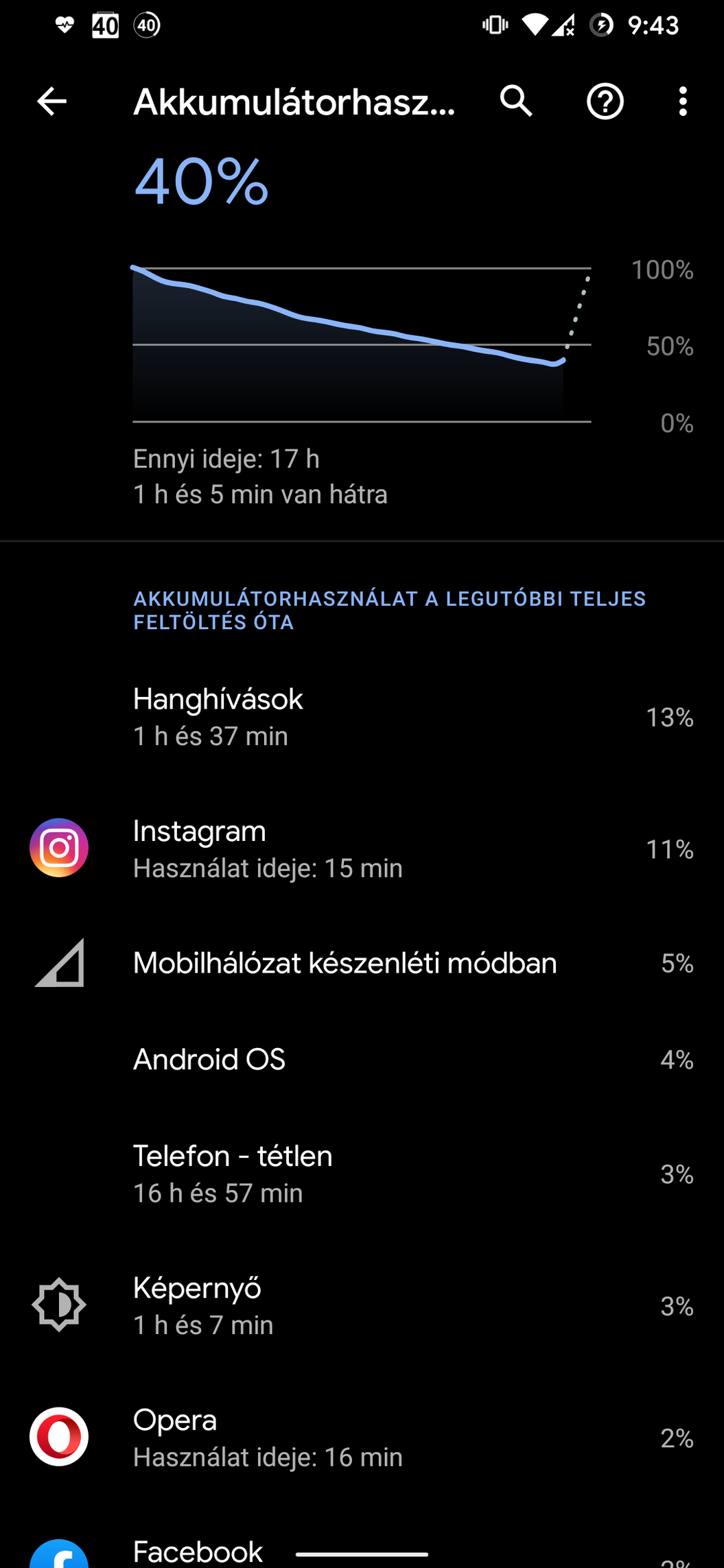Open Mobilhálózat készenléti módban entry
724x1568 pixels.
point(362,963)
